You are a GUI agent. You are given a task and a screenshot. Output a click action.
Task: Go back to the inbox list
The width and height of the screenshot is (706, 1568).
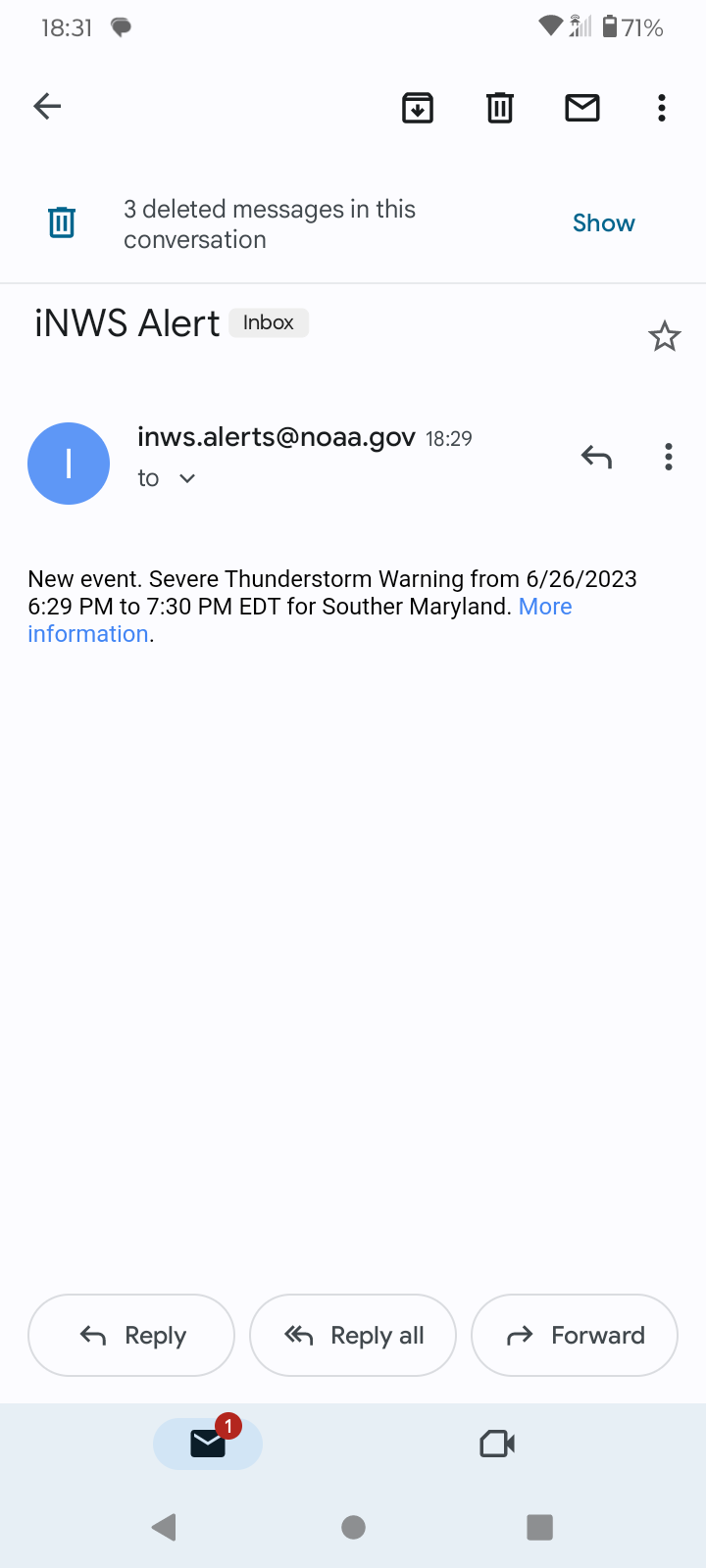(x=47, y=106)
